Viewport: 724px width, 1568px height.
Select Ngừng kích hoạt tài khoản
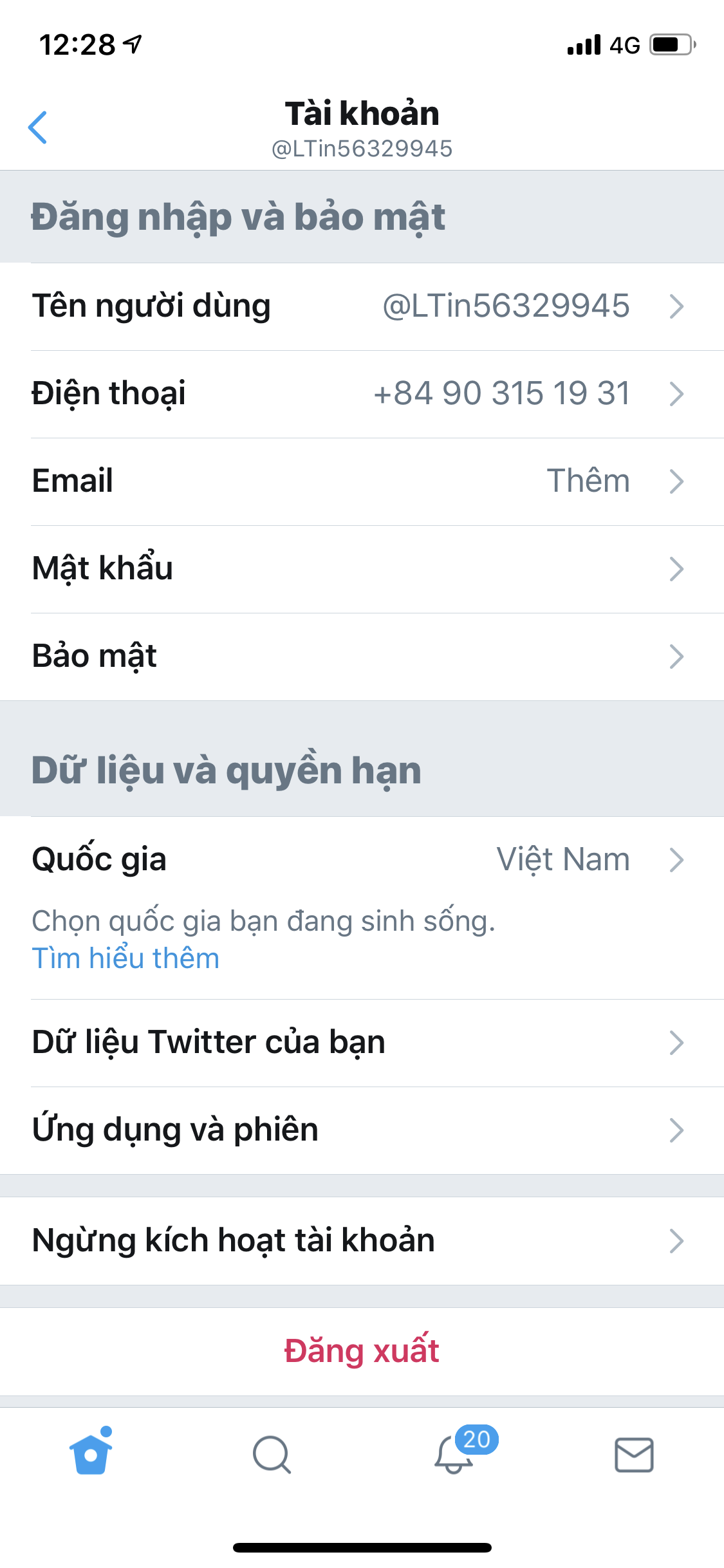(362, 1241)
